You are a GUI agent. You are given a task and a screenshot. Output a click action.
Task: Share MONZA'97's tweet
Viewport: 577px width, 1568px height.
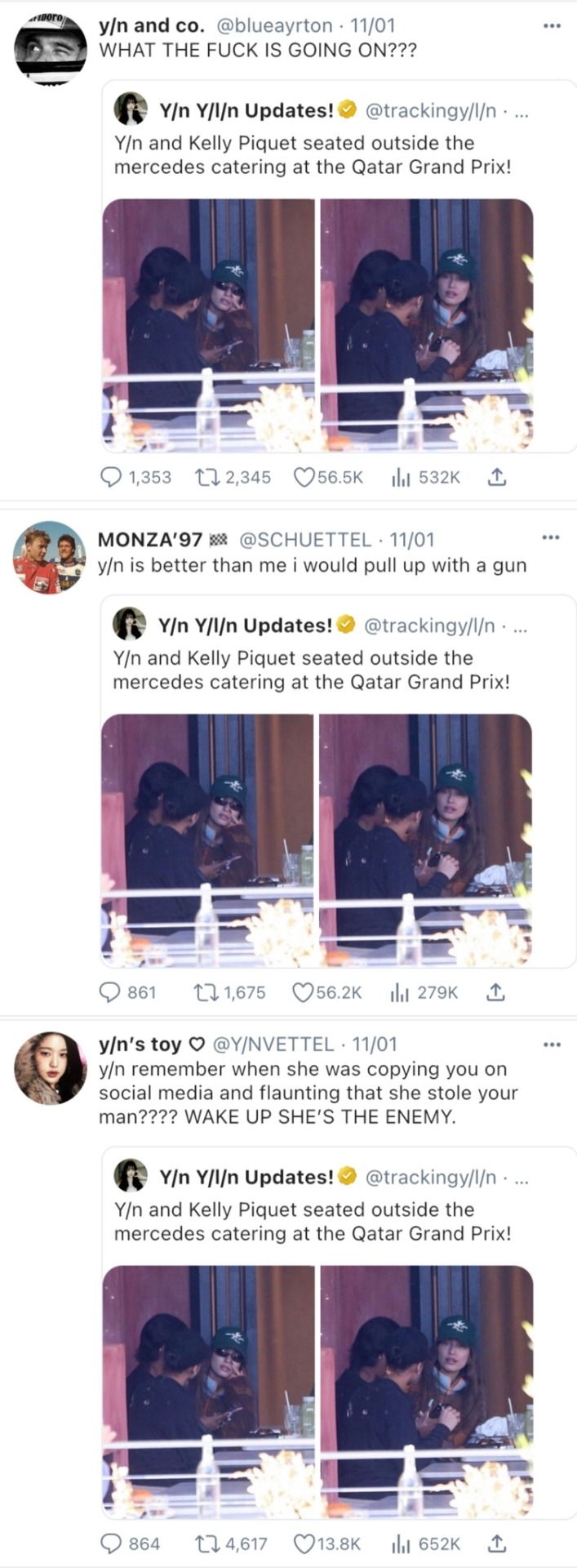(x=495, y=992)
